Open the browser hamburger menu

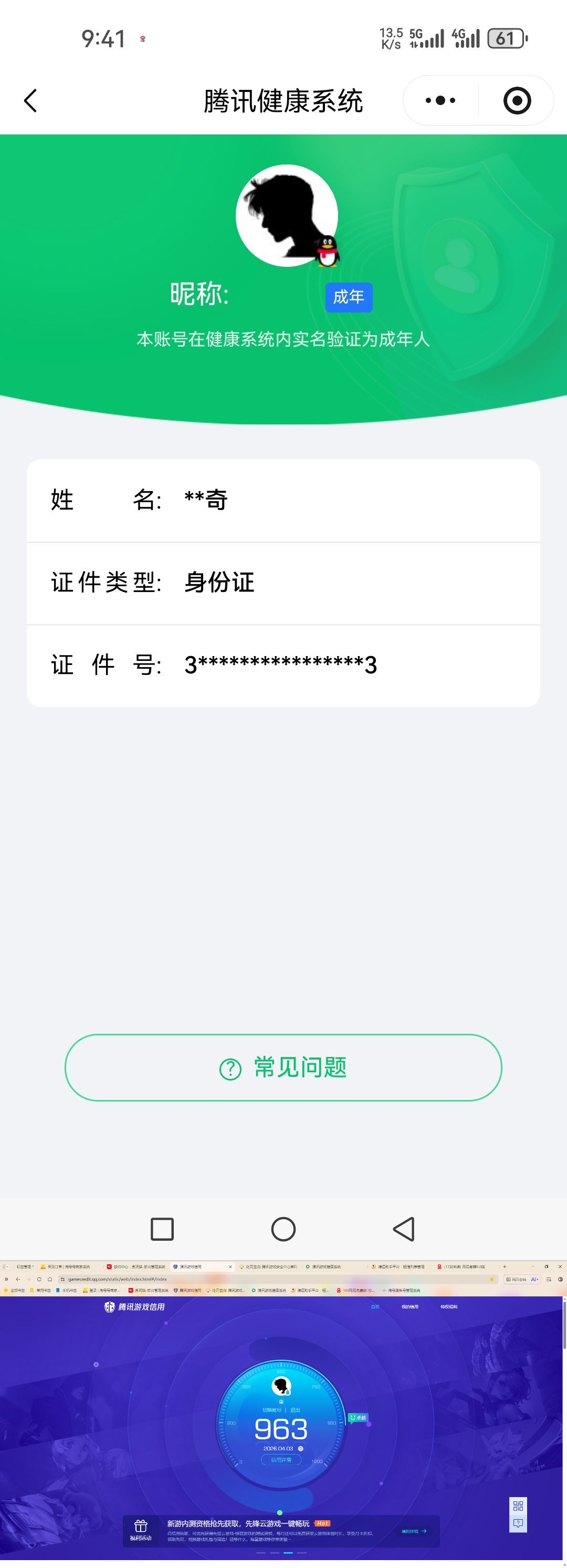549,1280
